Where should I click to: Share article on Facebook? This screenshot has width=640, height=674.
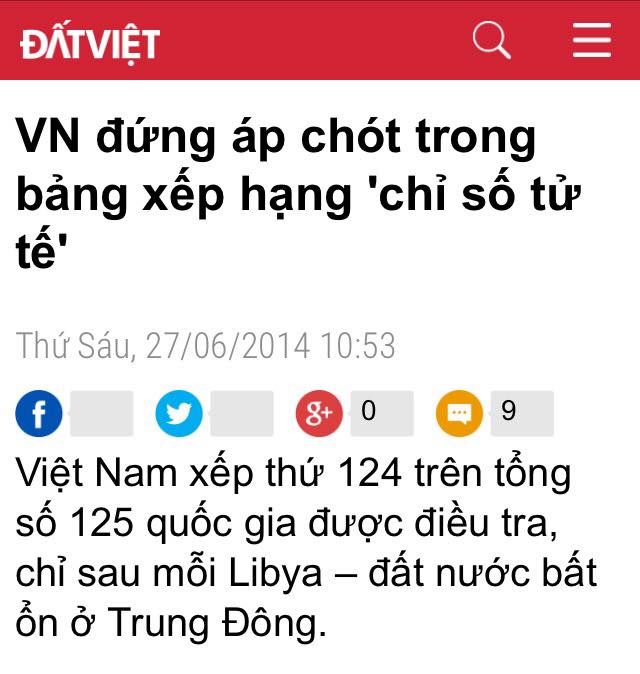pyautogui.click(x=39, y=414)
